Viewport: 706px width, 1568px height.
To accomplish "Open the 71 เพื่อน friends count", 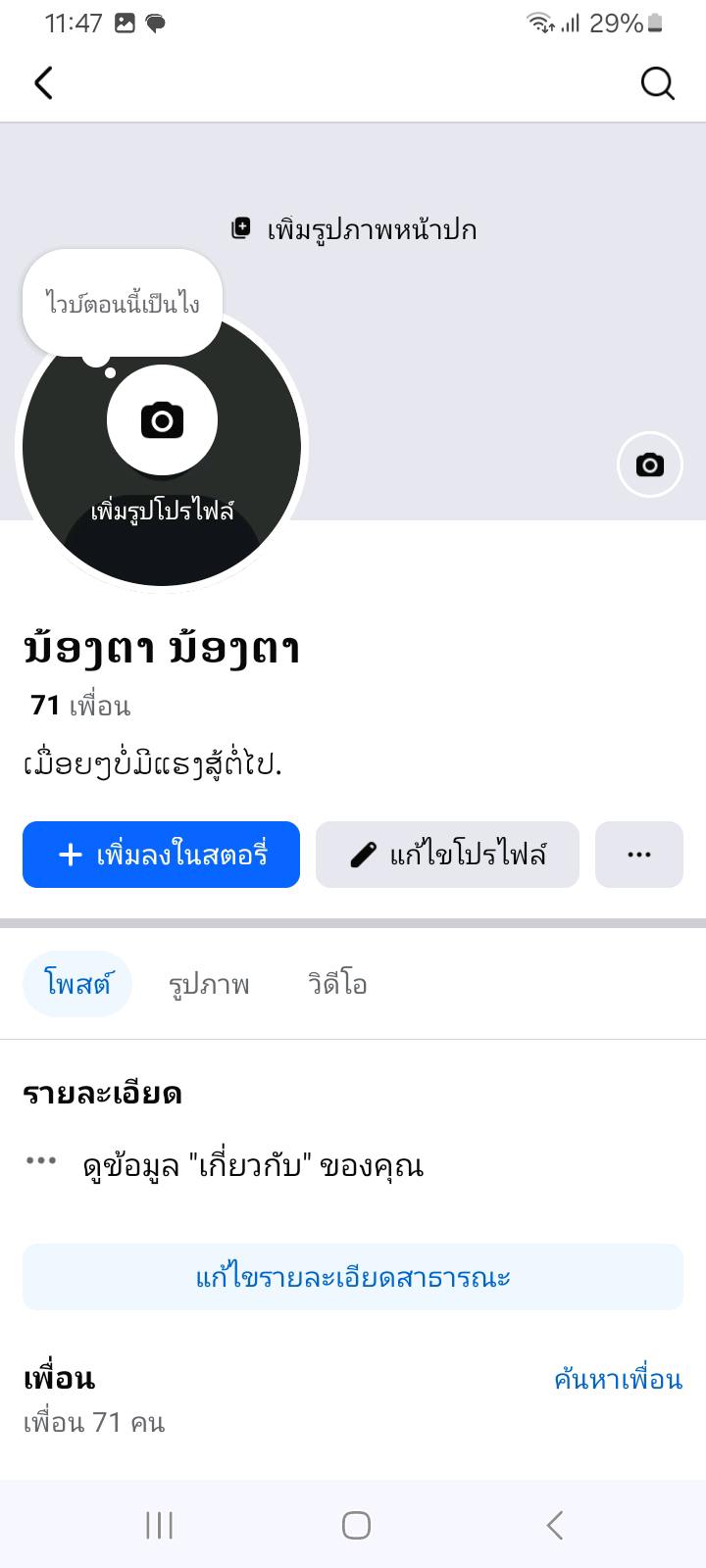I will click(80, 706).
